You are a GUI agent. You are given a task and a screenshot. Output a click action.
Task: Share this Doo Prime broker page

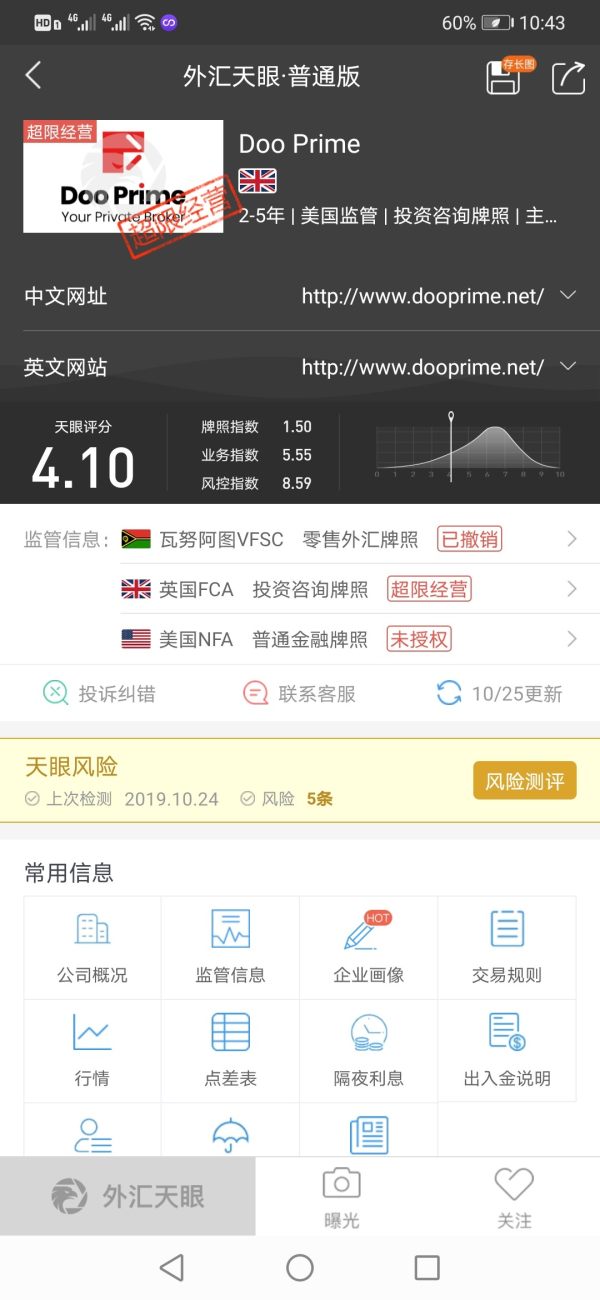click(x=568, y=77)
